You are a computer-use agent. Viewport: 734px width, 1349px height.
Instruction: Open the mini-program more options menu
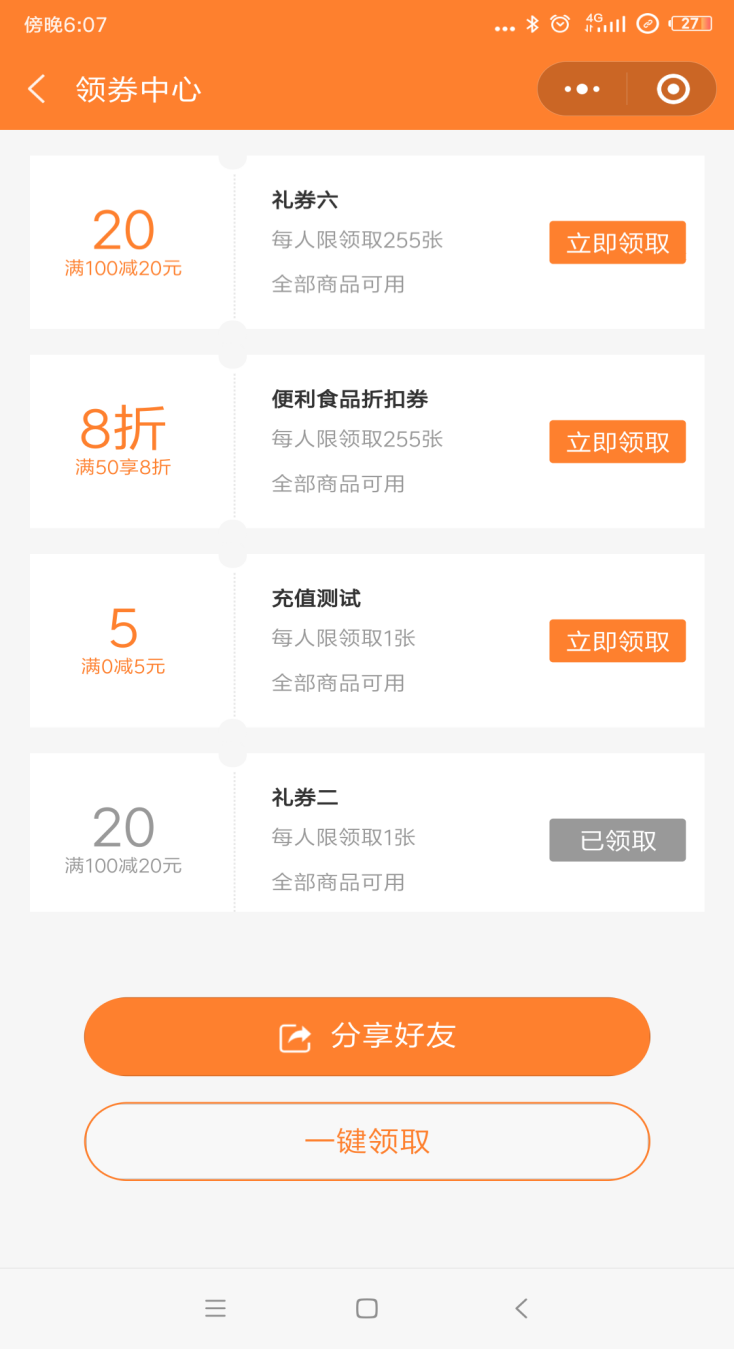pos(580,88)
